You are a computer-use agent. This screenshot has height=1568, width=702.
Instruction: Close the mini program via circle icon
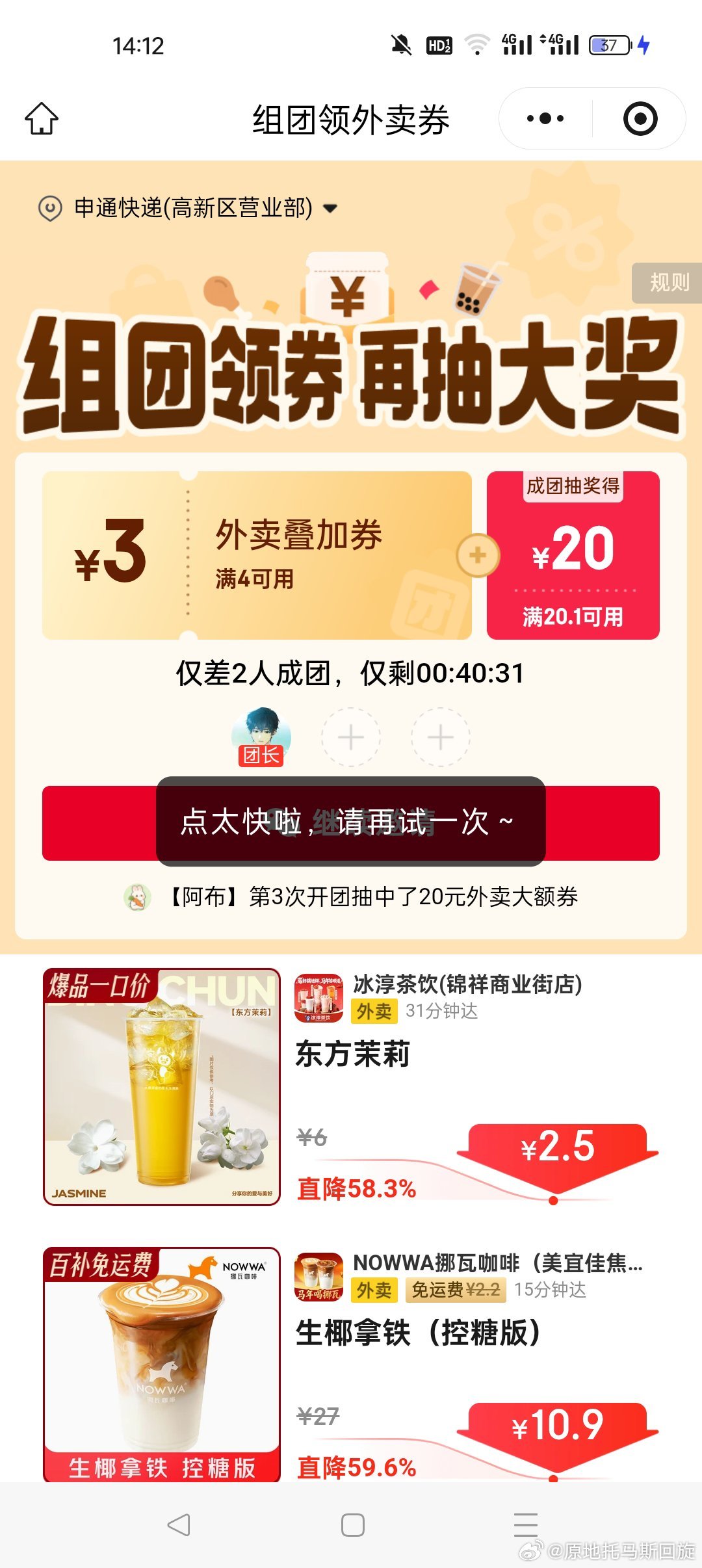(640, 119)
